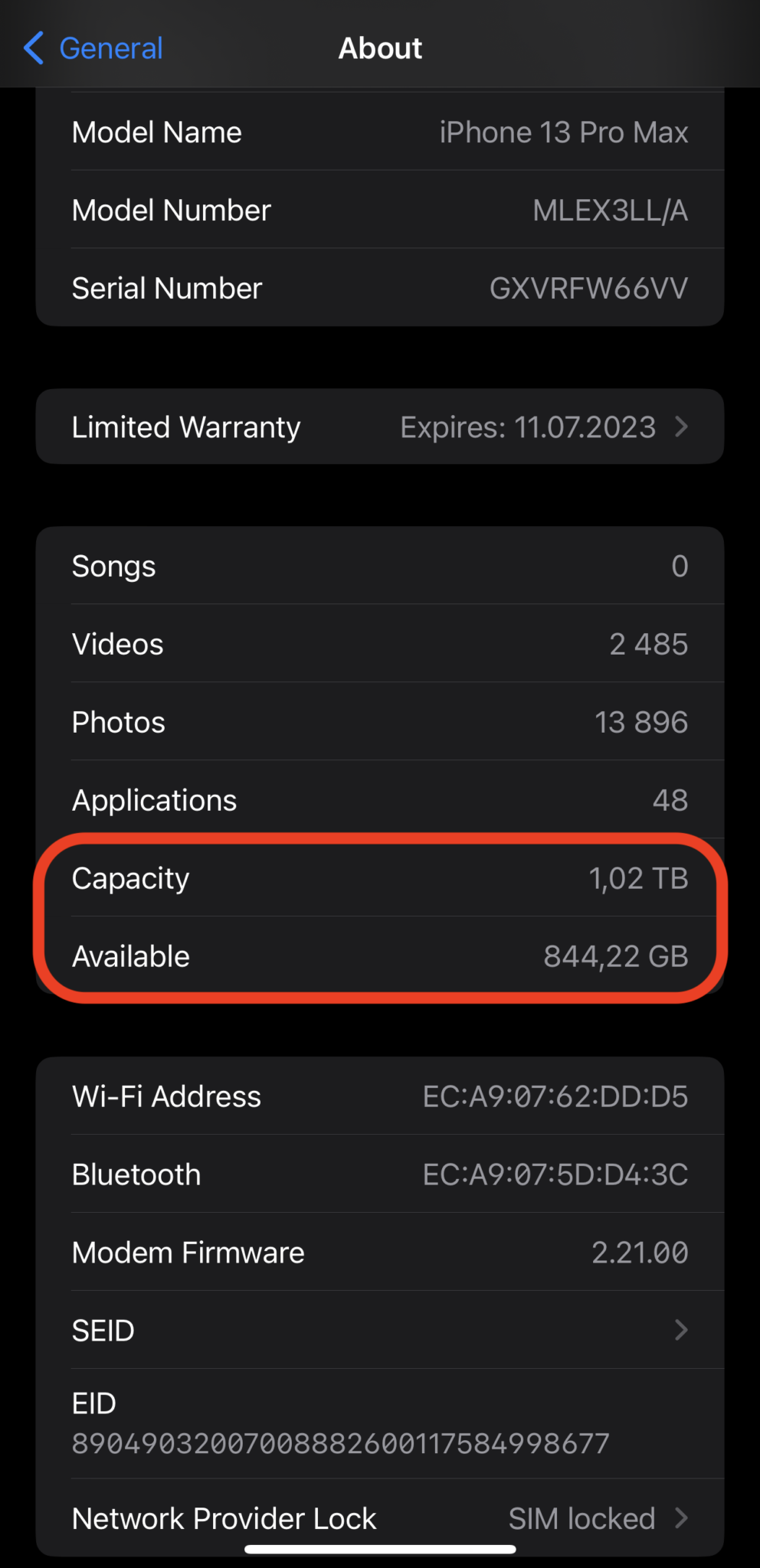This screenshot has height=1568, width=760.
Task: Tap the Capacity 1,02 TB row
Action: tap(380, 878)
